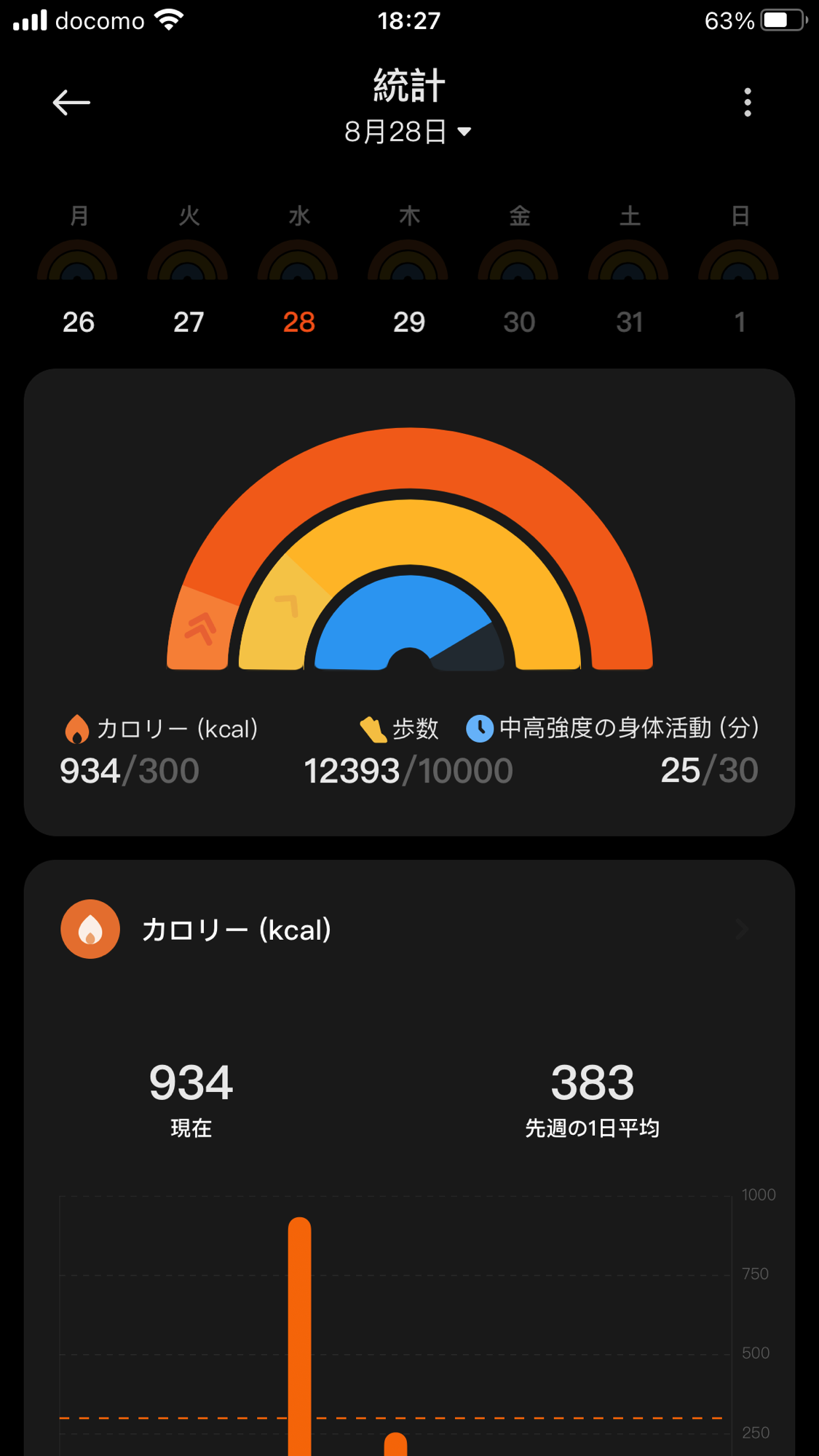This screenshot has width=819, height=1456.
Task: Open the activity rings summary card
Action: (409, 602)
